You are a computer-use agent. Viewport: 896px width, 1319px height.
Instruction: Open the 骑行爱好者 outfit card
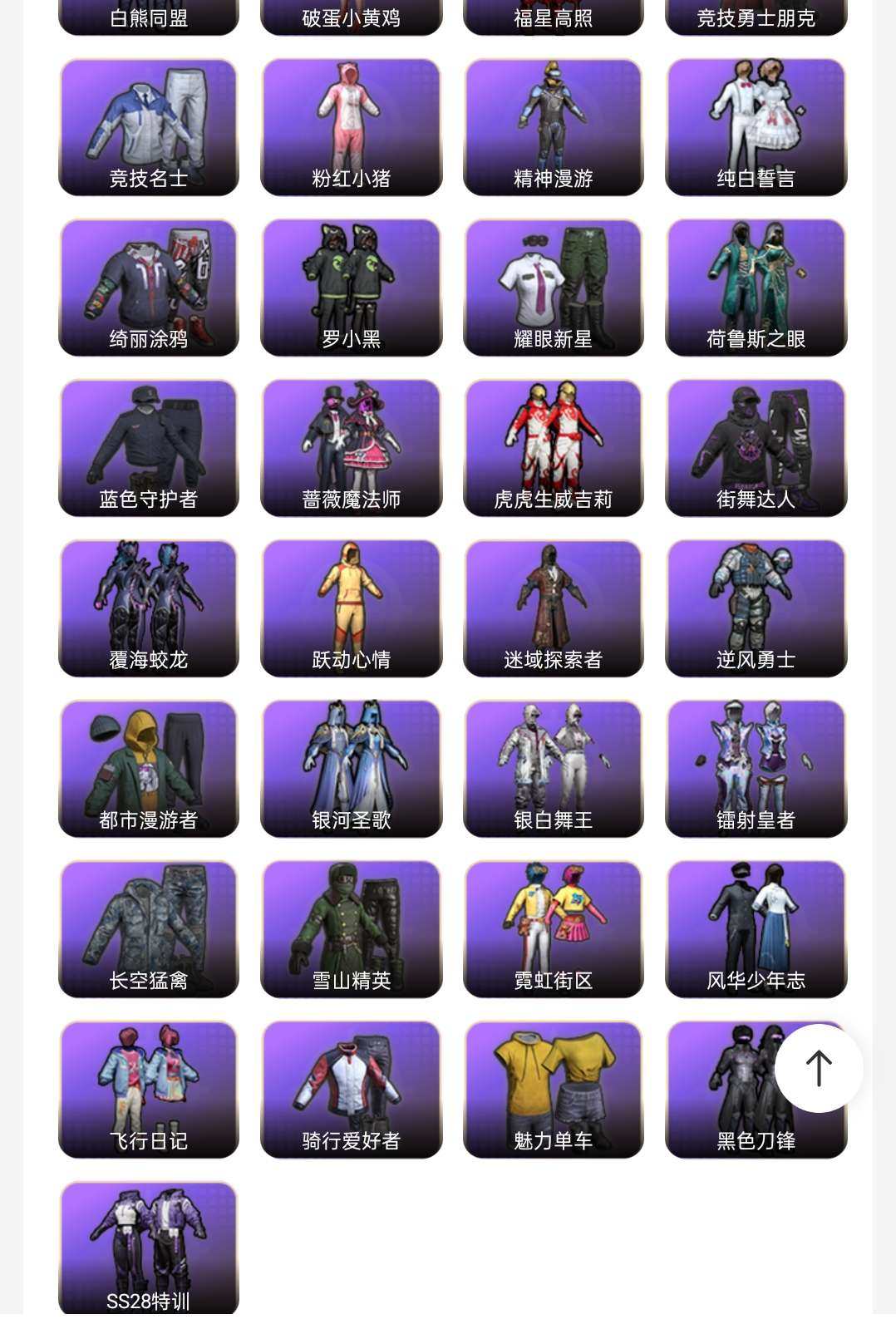(x=351, y=1090)
